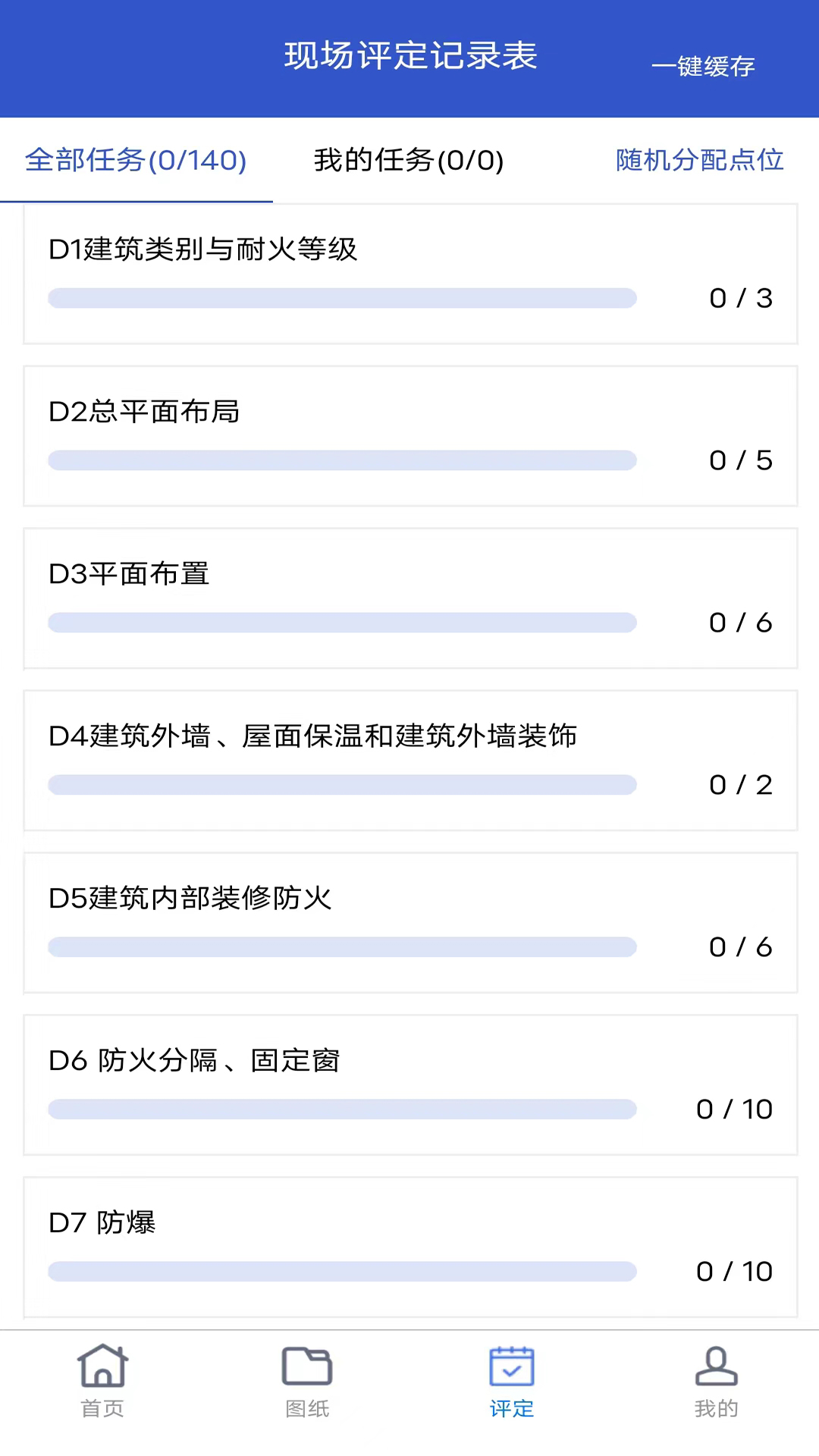Open the D3平面布置 task card

point(409,598)
